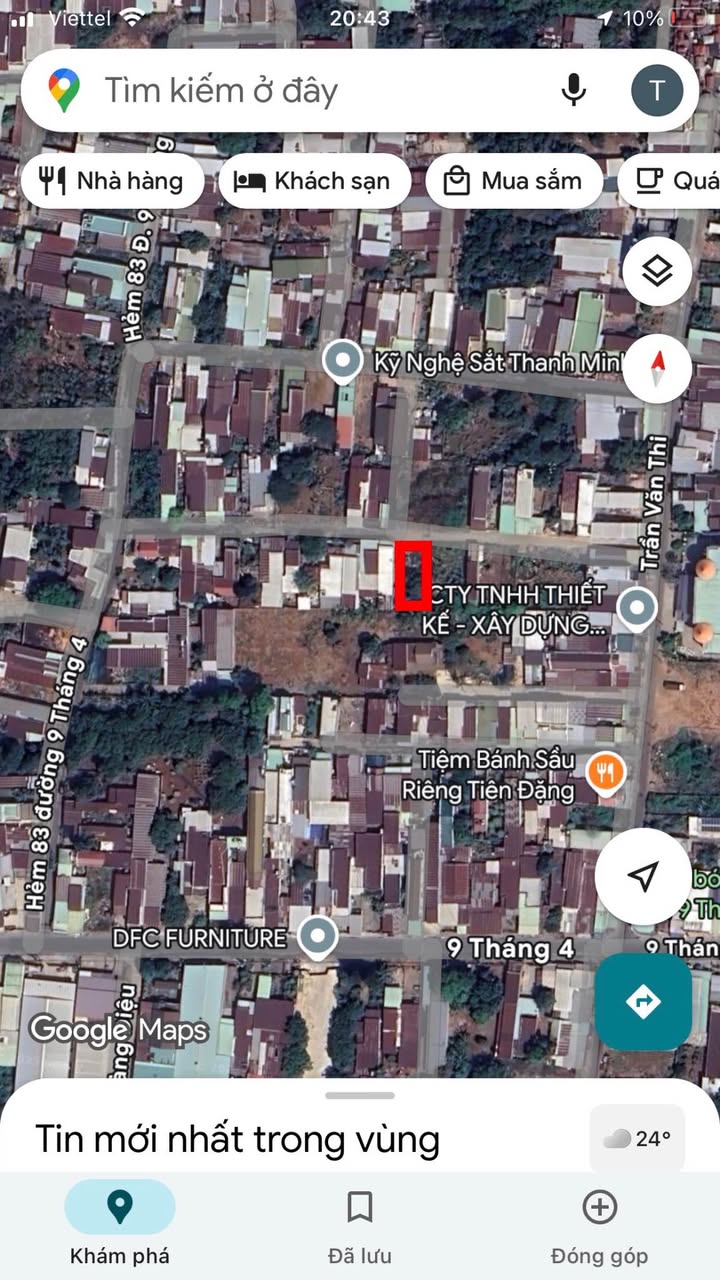
Task: Start voice search with the microphone
Action: [574, 91]
